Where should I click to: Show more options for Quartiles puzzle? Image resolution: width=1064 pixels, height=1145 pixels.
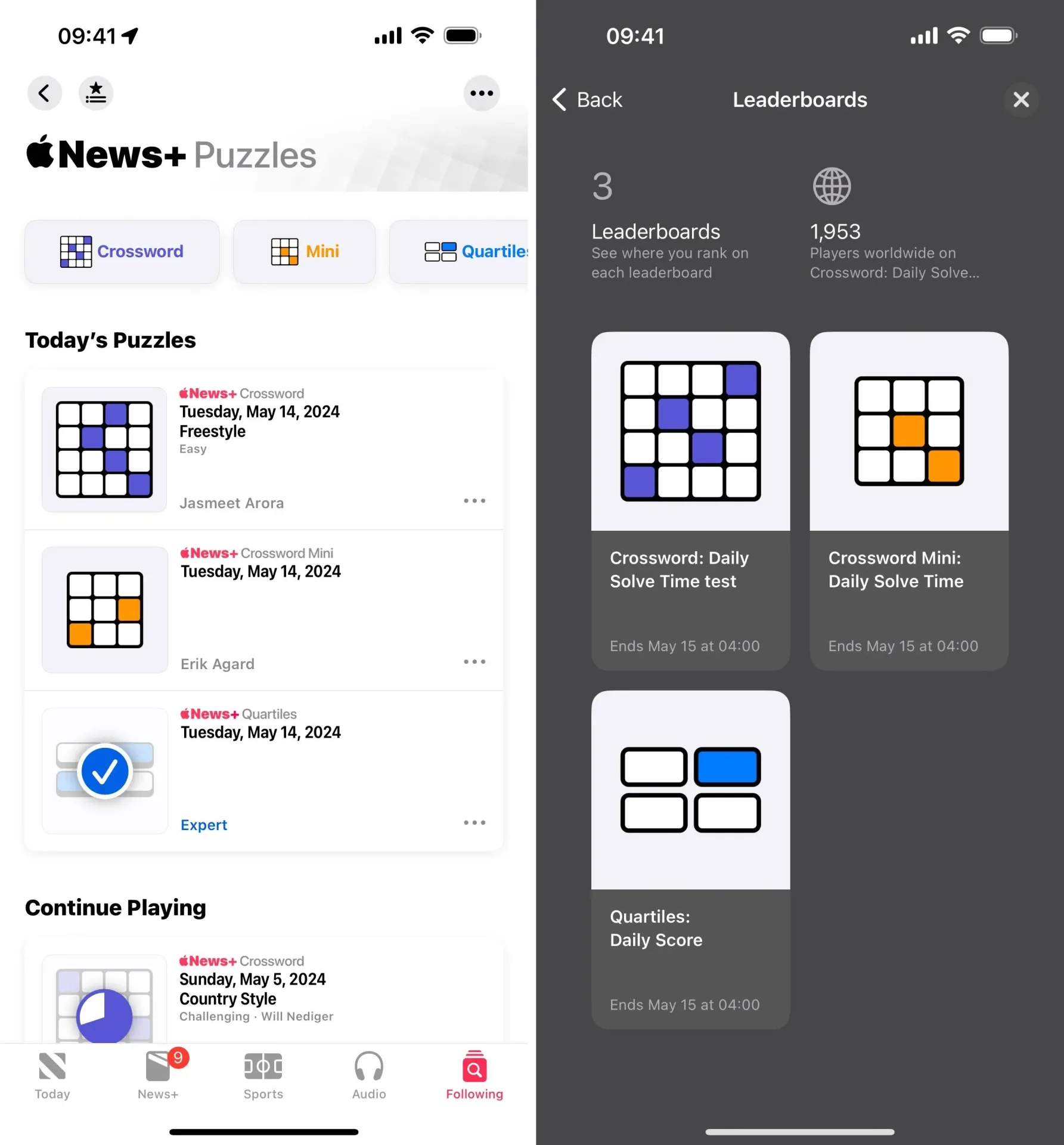tap(474, 822)
